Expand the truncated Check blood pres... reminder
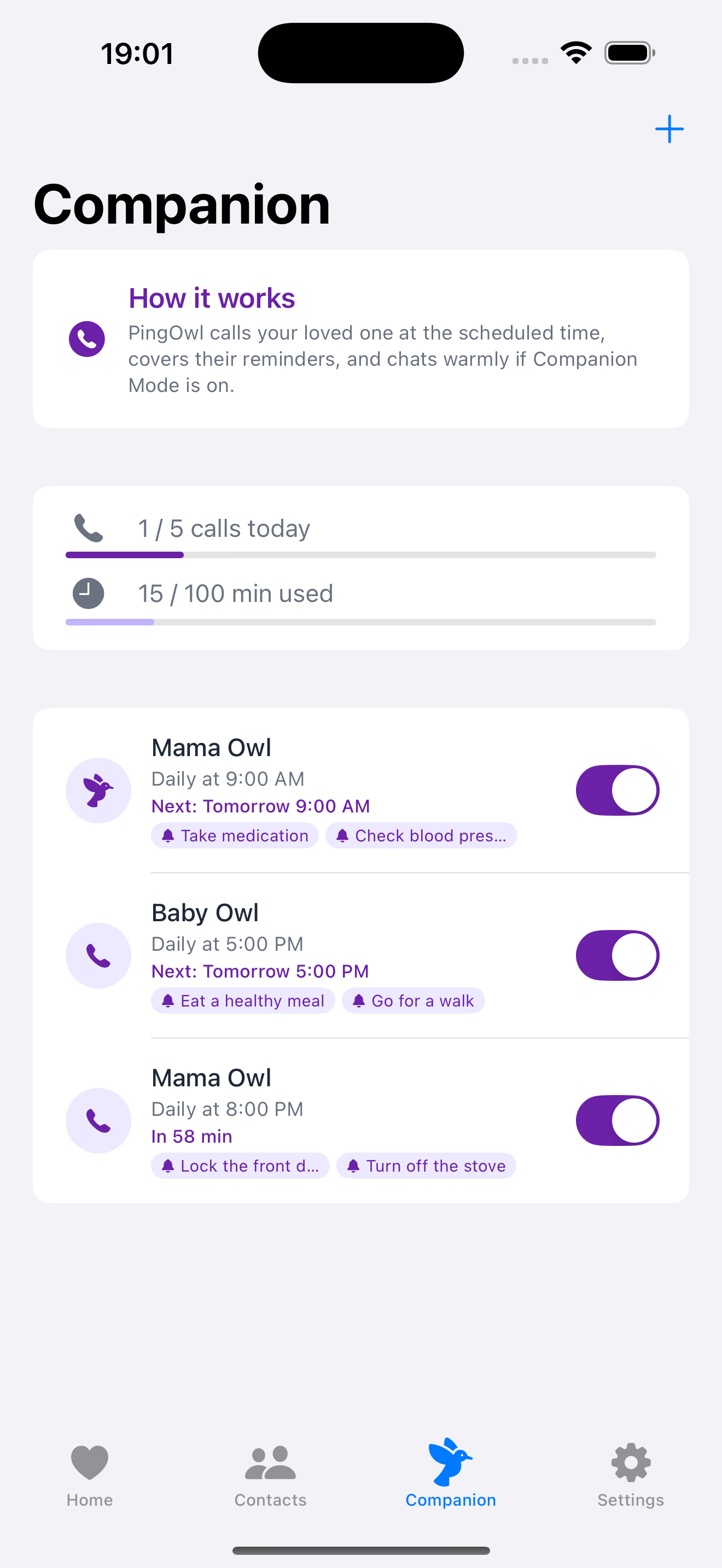Viewport: 722px width, 1568px height. 421,835
